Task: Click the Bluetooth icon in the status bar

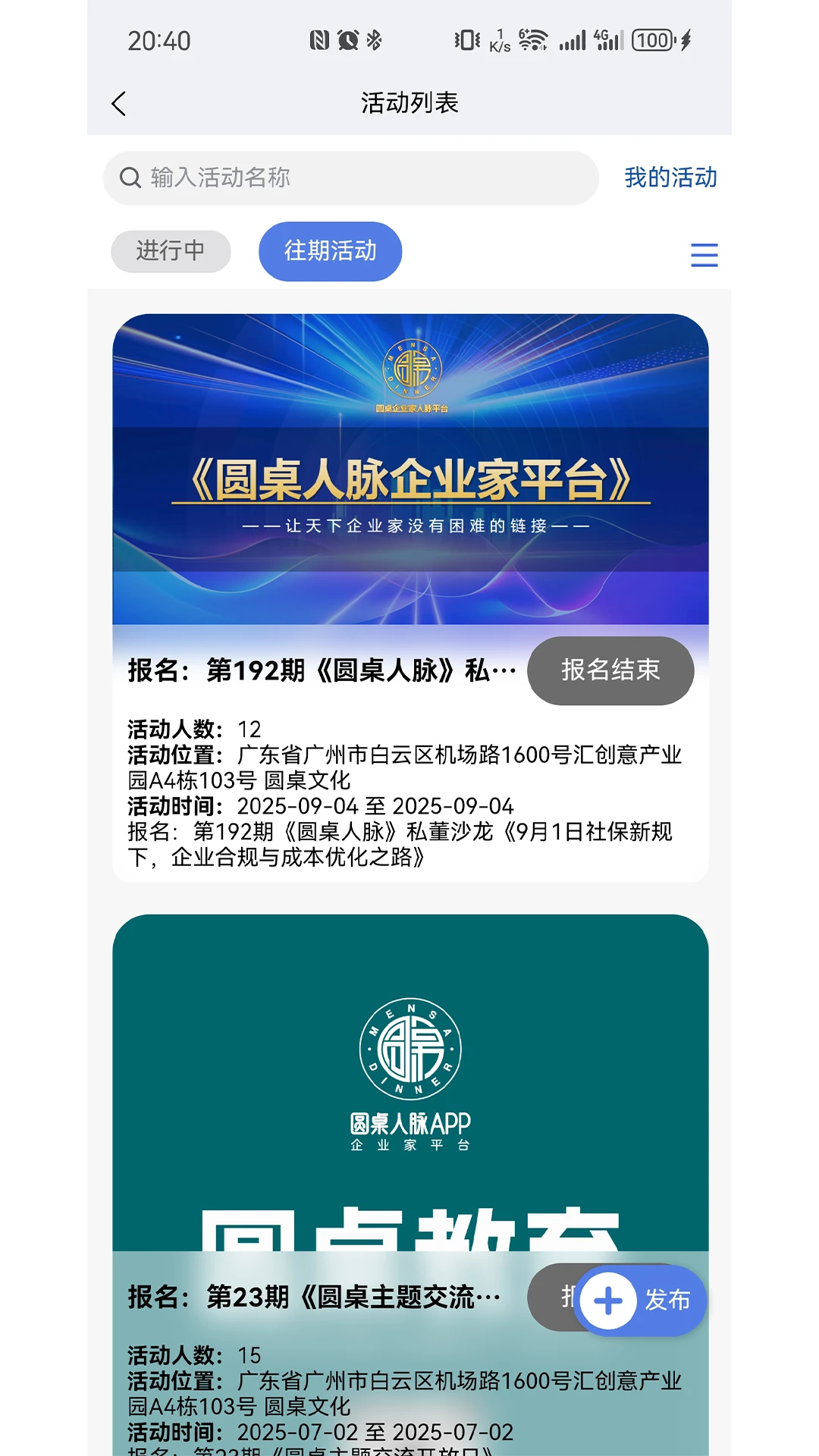Action: 373,38
